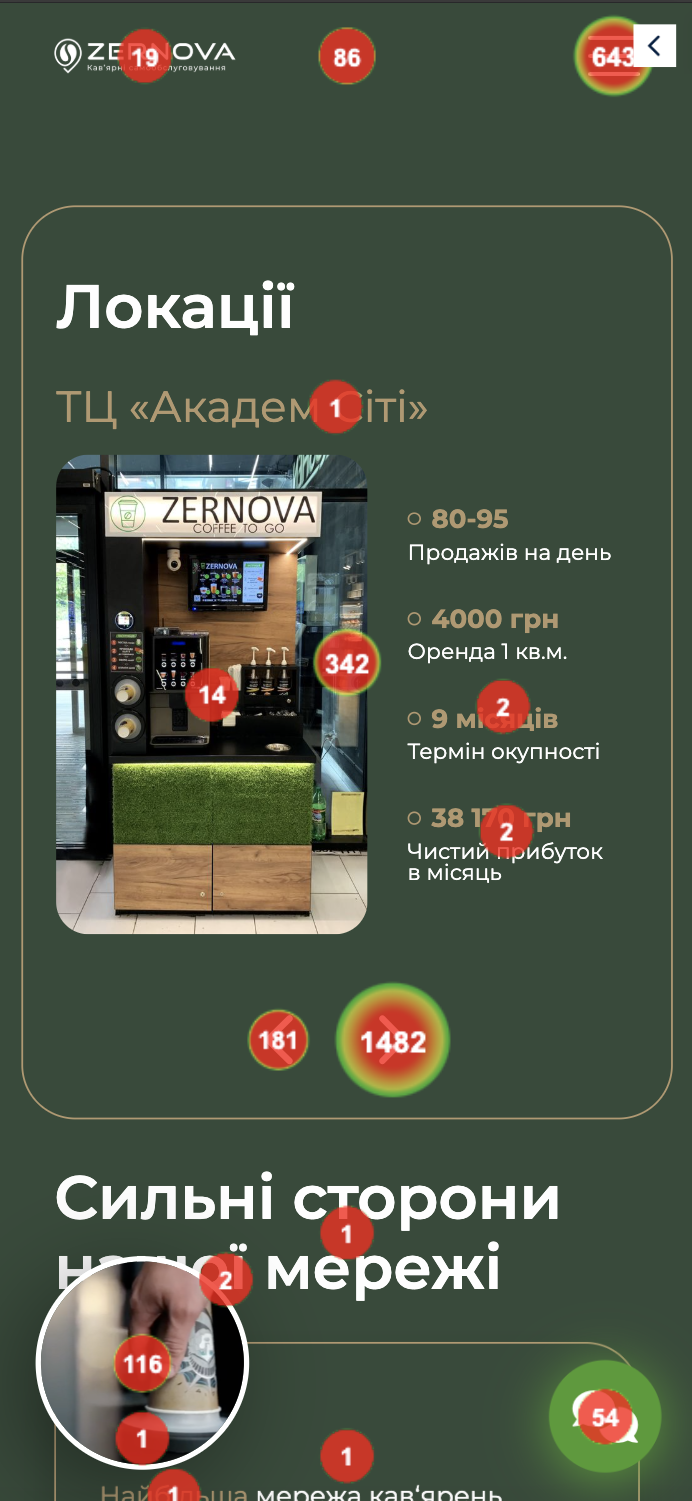Image resolution: width=692 pixels, height=1501 pixels.
Task: Open the hamburger menu in the header
Action: click(612, 56)
